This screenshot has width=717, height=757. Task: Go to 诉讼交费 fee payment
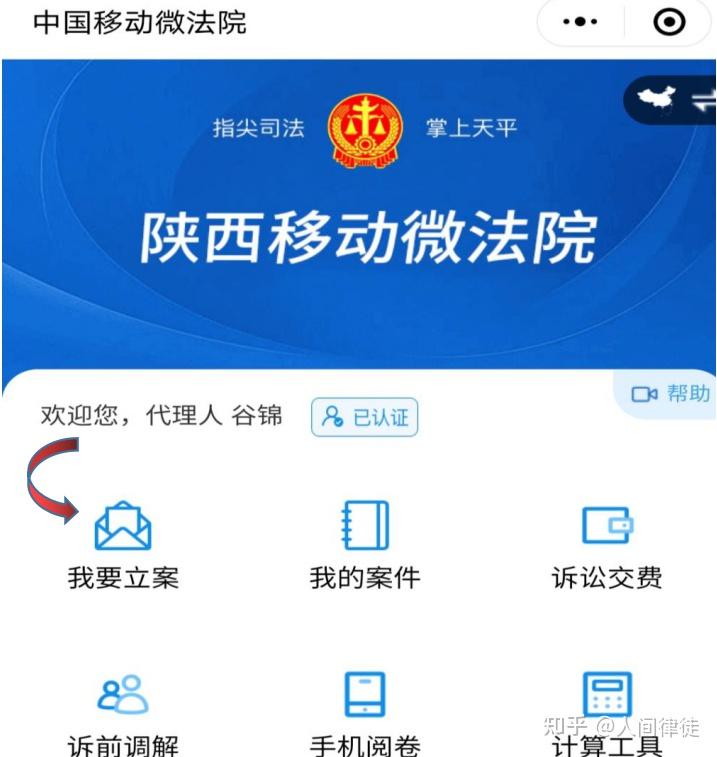607,545
